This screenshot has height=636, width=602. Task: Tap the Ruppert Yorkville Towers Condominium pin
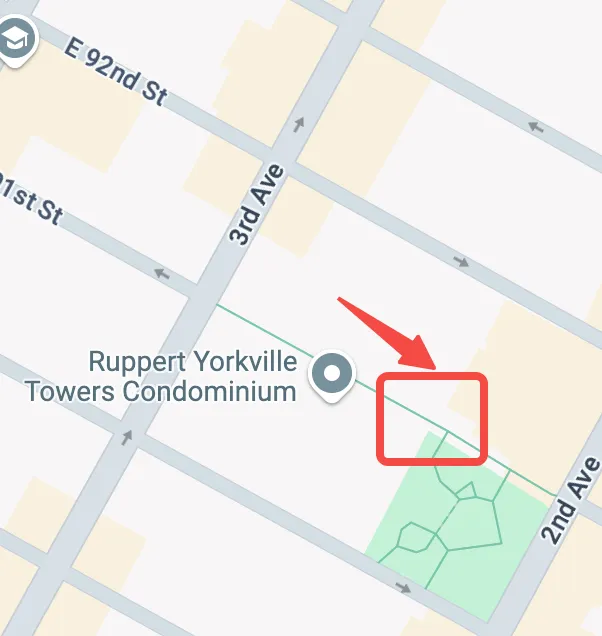tap(333, 375)
